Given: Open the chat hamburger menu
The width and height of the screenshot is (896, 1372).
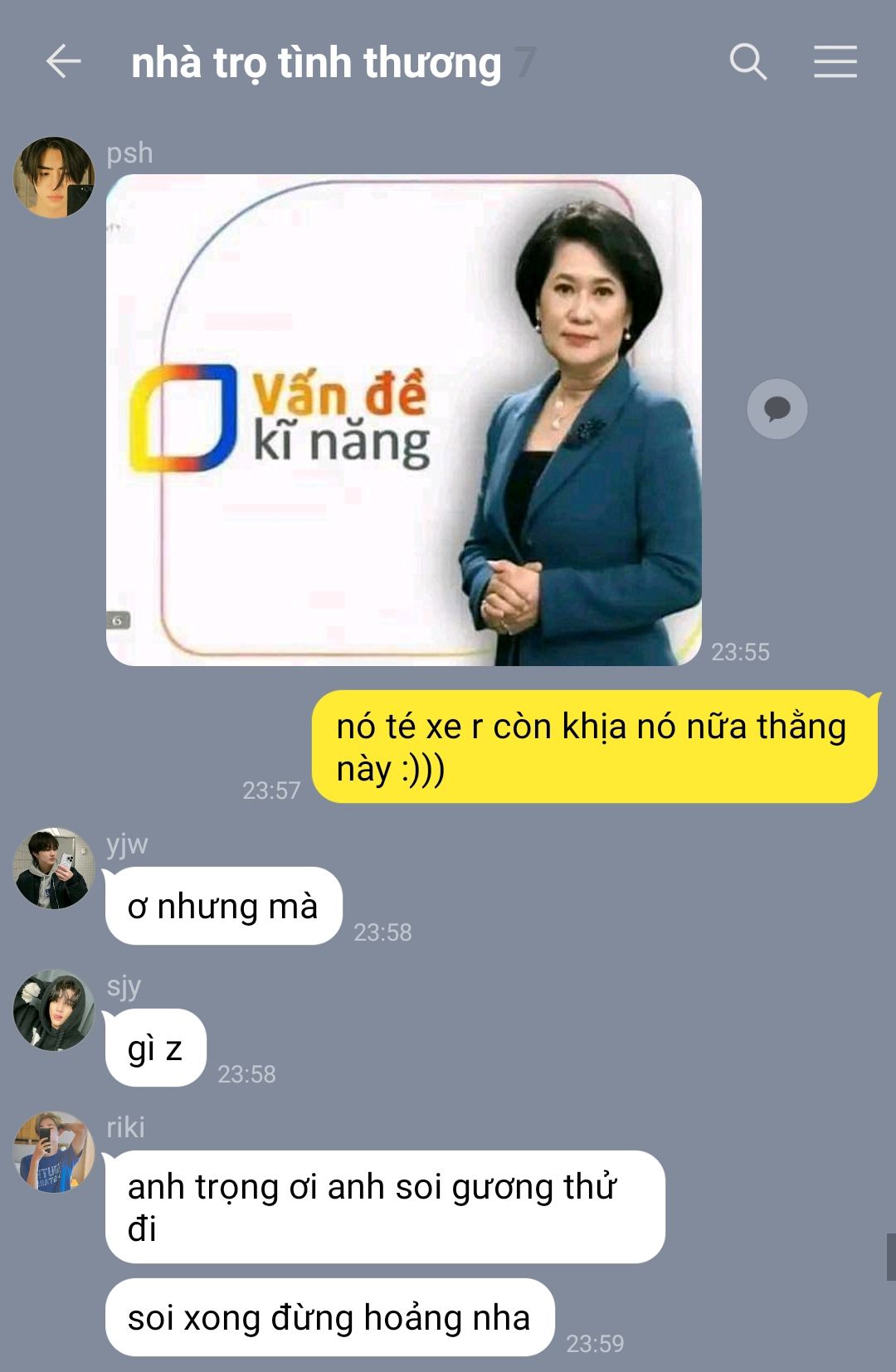Looking at the screenshot, I should 835,62.
